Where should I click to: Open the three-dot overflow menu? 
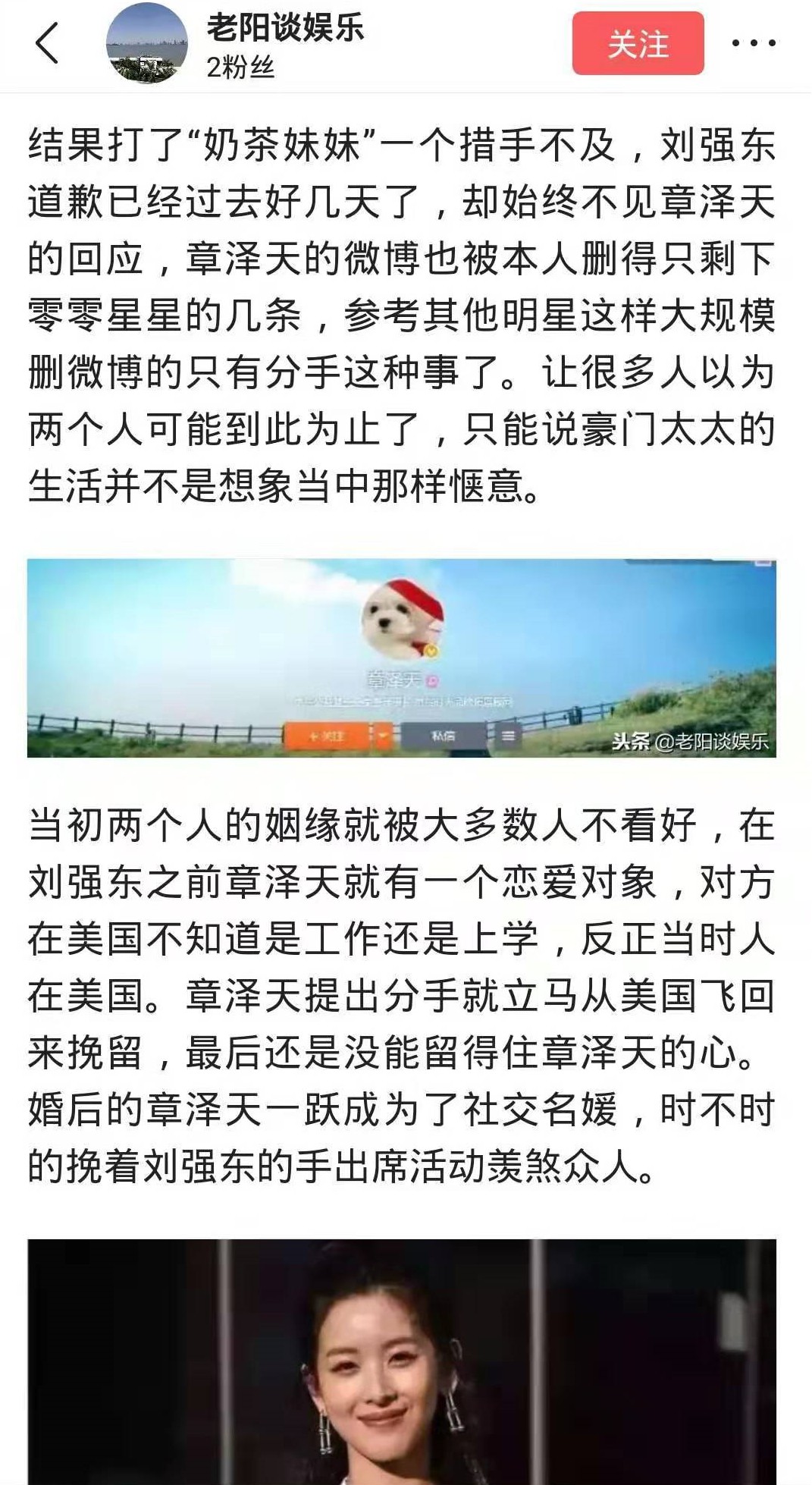coord(754,43)
